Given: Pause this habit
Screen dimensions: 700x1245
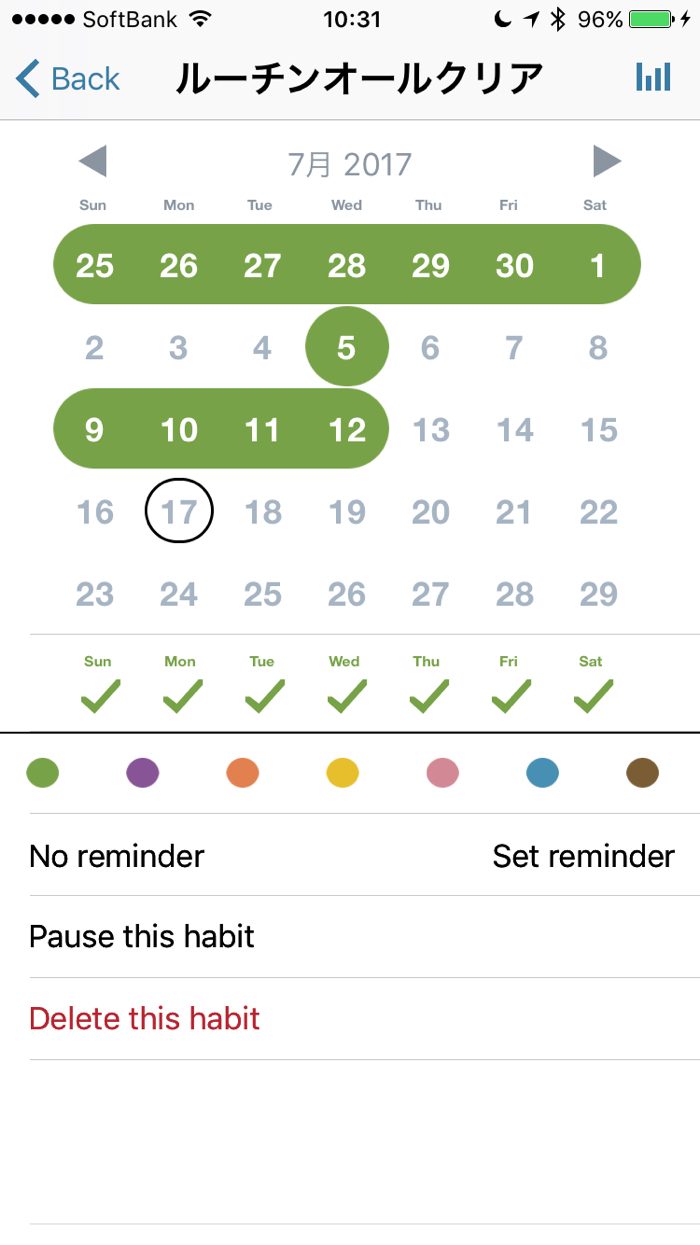Looking at the screenshot, I should [x=142, y=937].
